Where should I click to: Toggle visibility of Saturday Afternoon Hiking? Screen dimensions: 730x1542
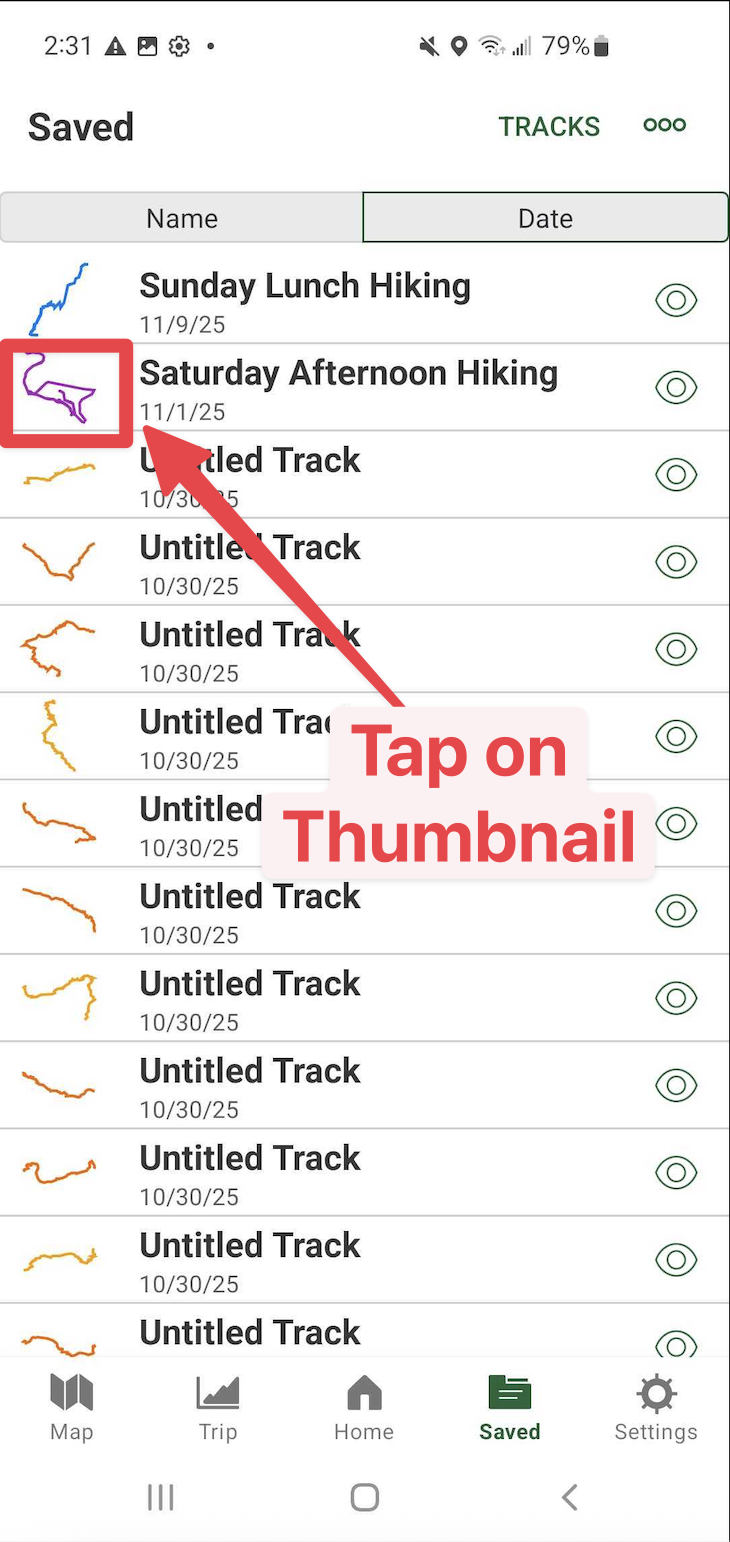pyautogui.click(x=676, y=387)
